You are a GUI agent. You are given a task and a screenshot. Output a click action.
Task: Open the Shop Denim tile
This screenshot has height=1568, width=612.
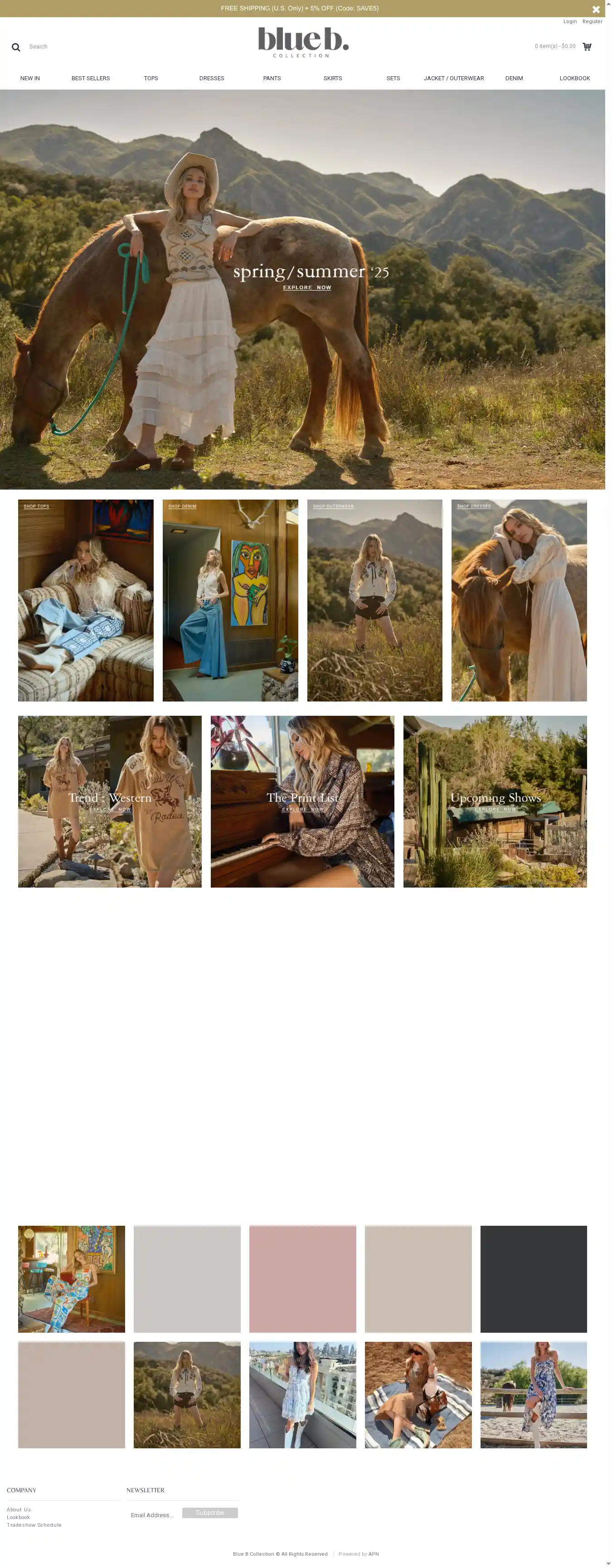(x=230, y=600)
